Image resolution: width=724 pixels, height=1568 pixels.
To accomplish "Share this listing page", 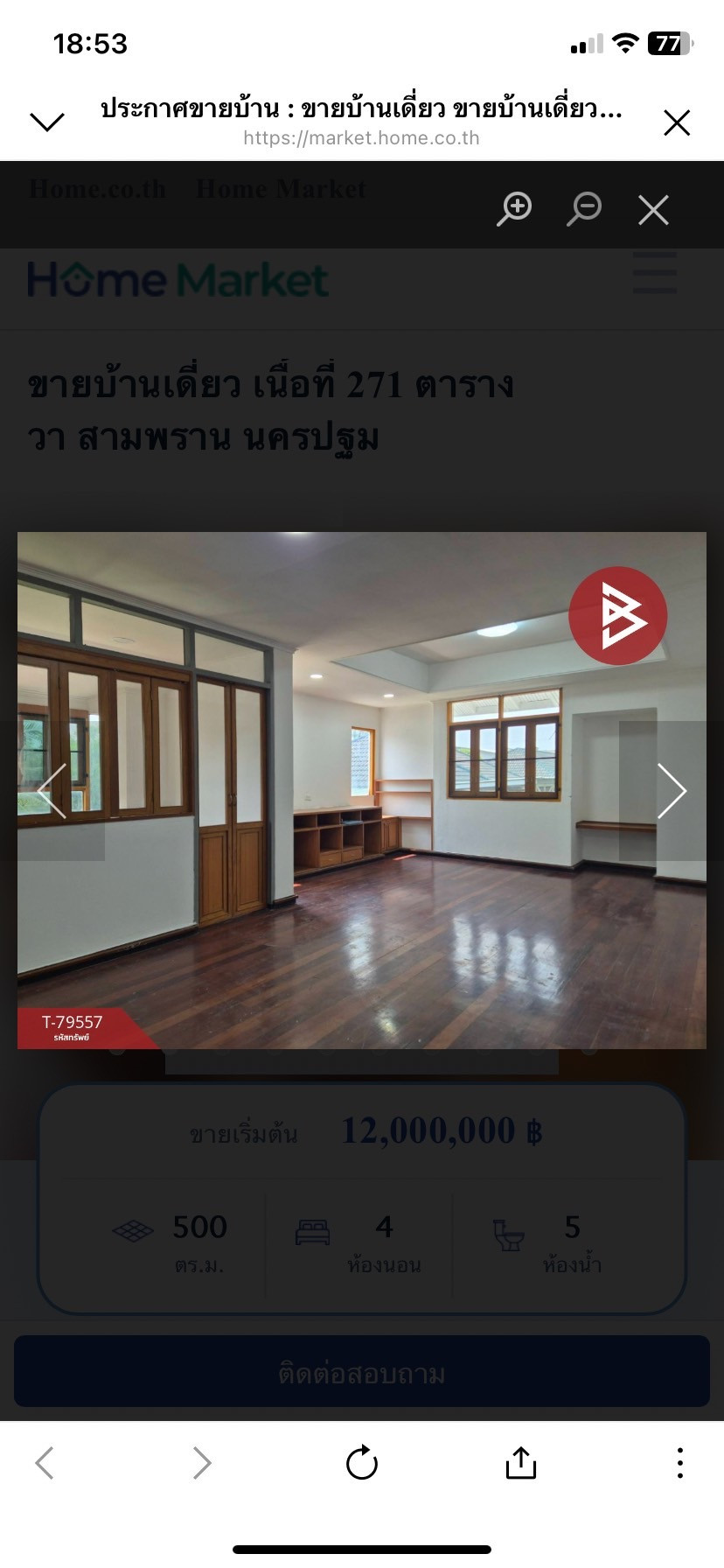I will (521, 1462).
